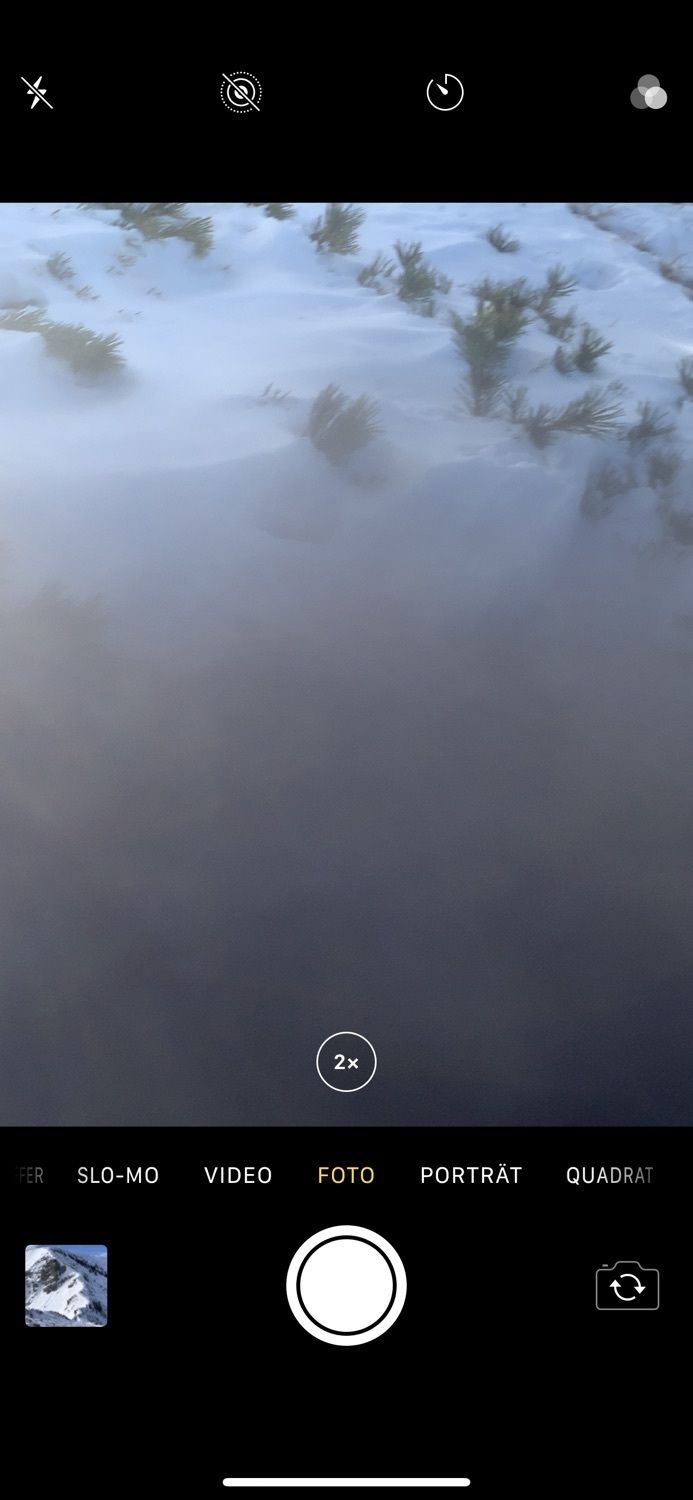Screen dimensions: 693x1500
Task: Take a photo with the shutter button
Action: click(346, 1286)
